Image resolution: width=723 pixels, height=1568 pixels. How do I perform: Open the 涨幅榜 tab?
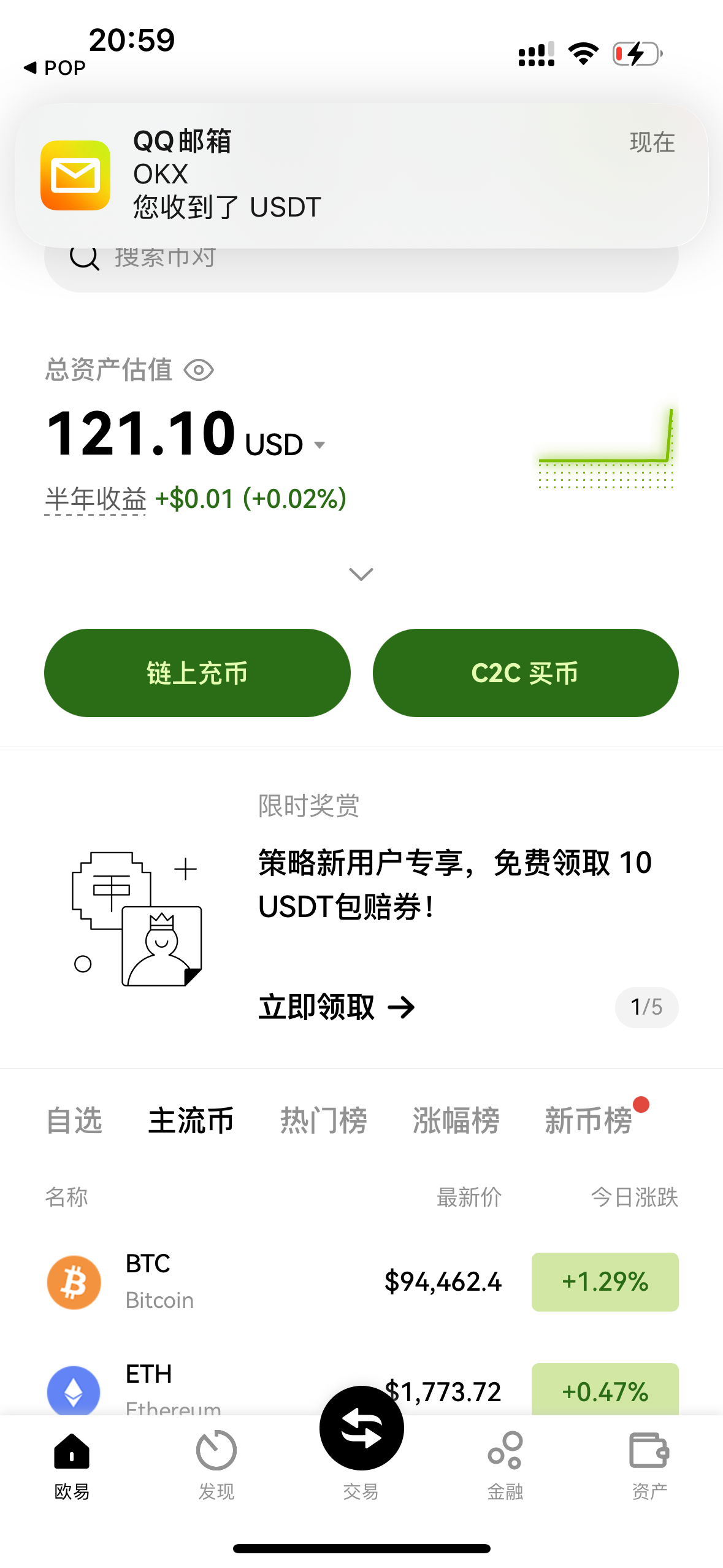click(456, 1120)
